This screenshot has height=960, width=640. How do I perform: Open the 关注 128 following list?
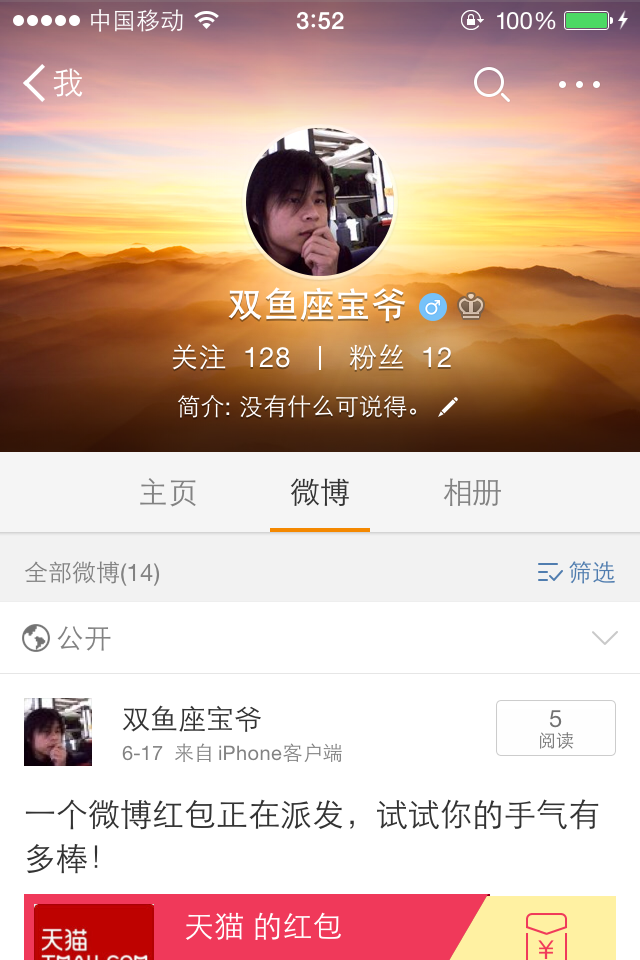coord(231,357)
